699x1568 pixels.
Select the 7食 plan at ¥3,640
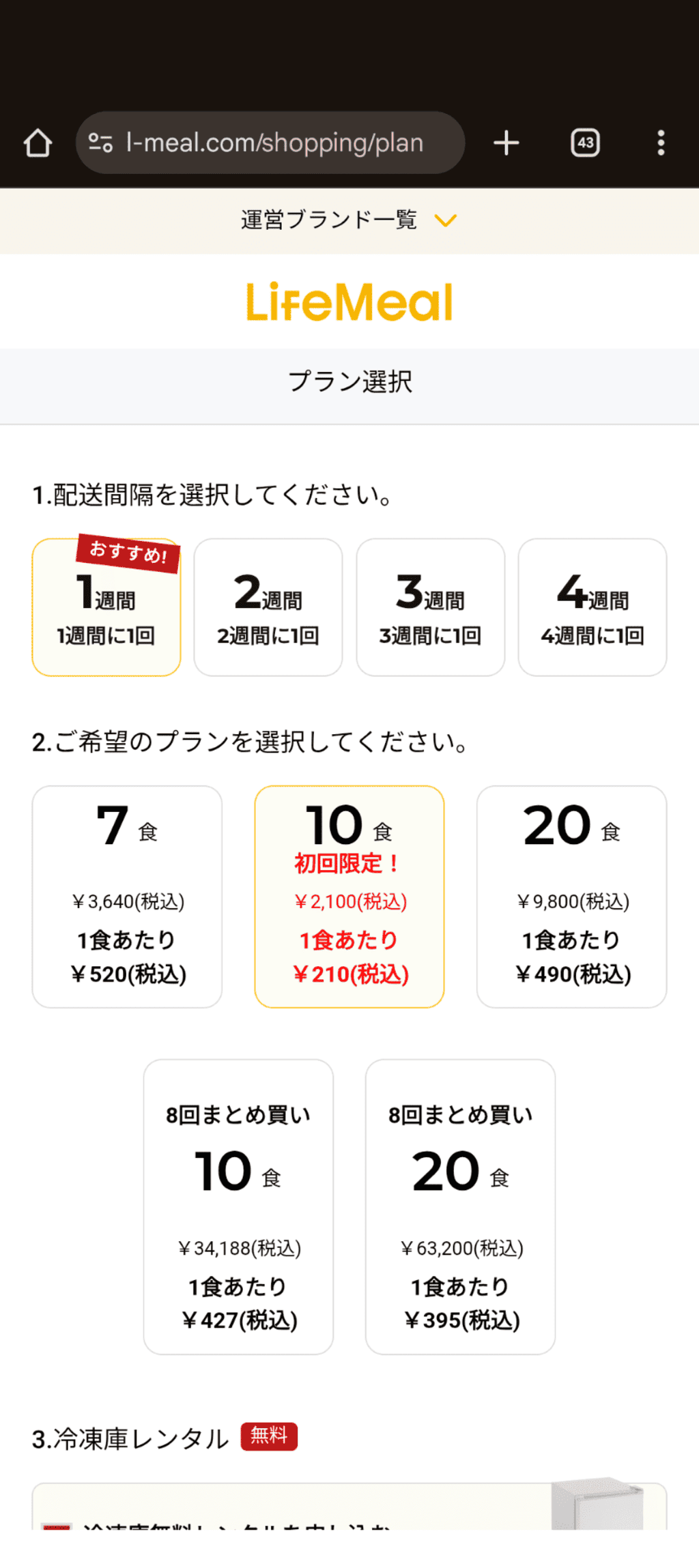(x=127, y=896)
